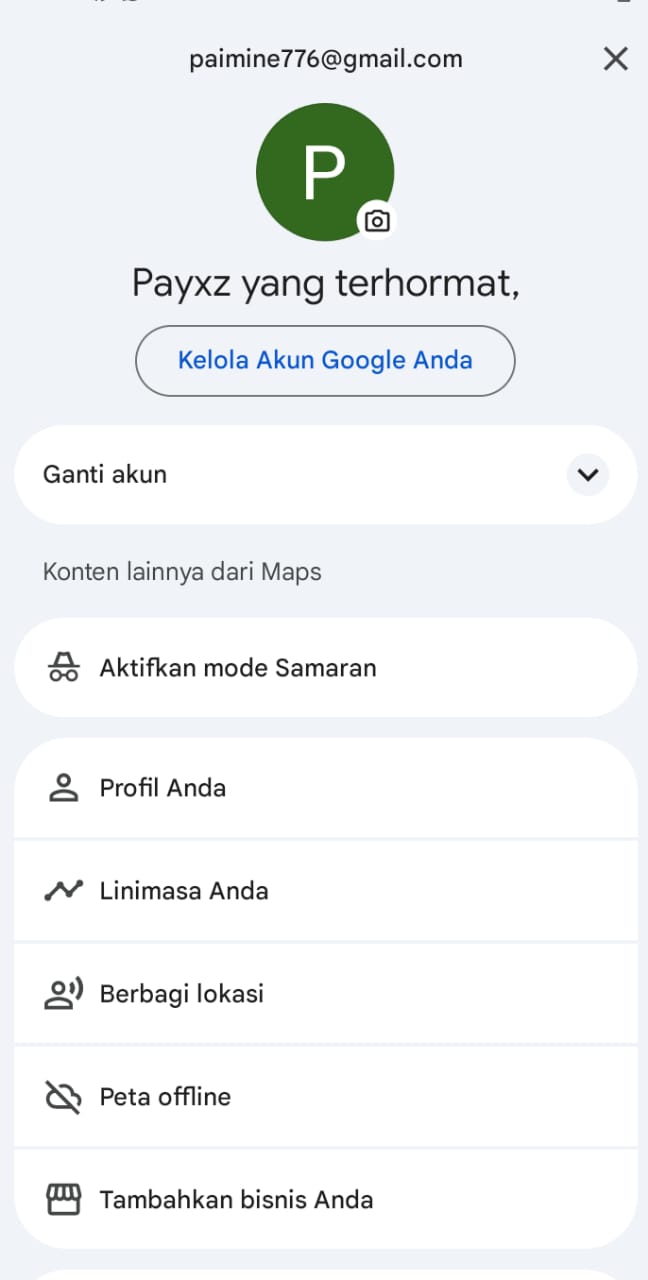Change profile photo via camera icon
This screenshot has height=1280, width=648.
[377, 221]
